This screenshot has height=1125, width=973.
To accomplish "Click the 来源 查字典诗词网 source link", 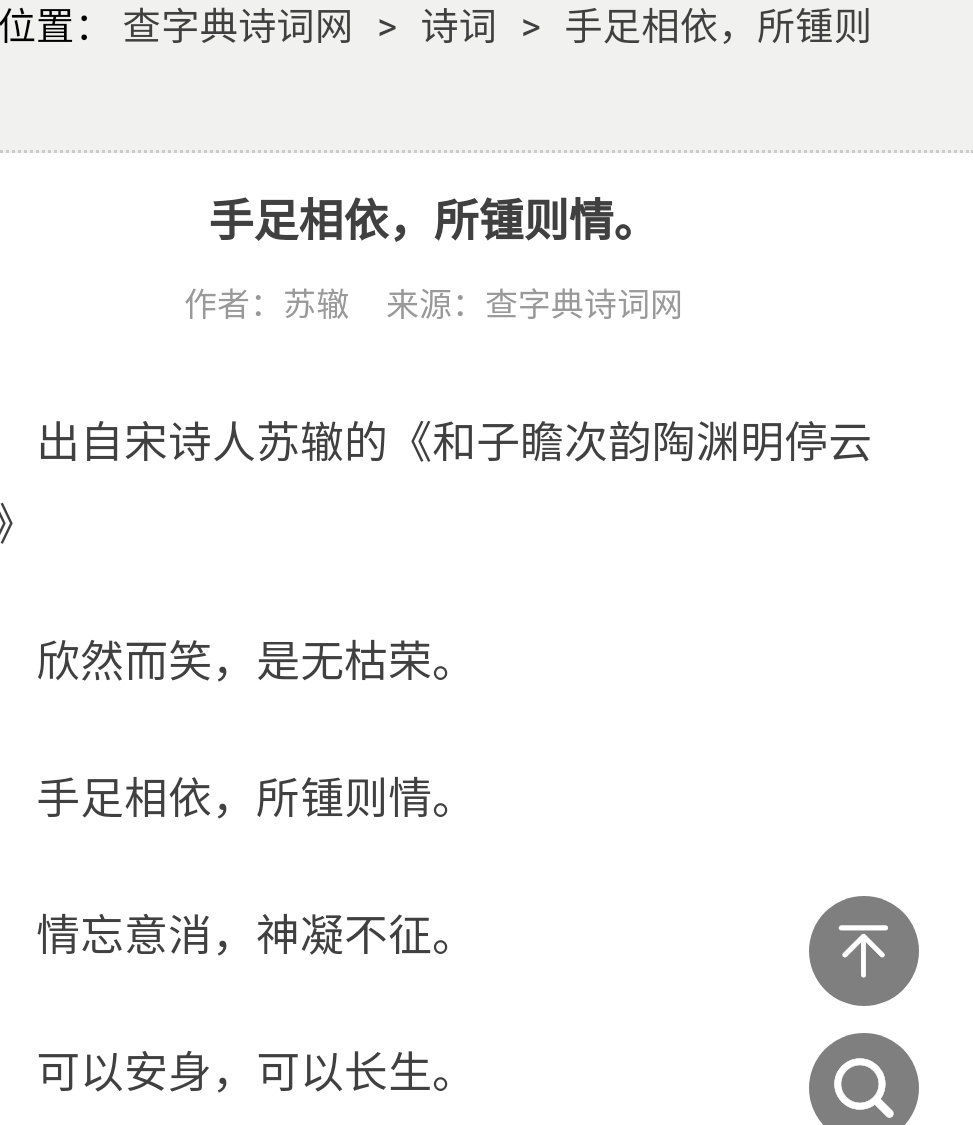I will tap(581, 304).
